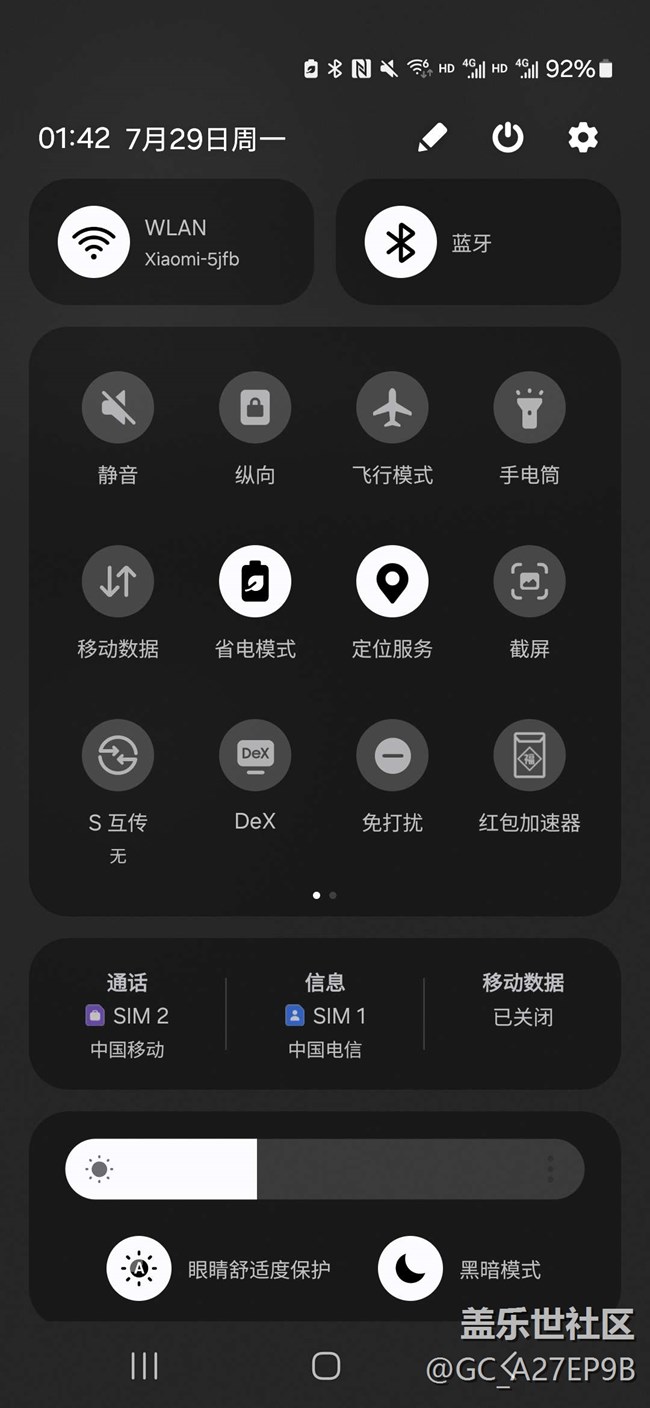Turn on the DeX tile
The image size is (650, 1408).
coord(255,755)
